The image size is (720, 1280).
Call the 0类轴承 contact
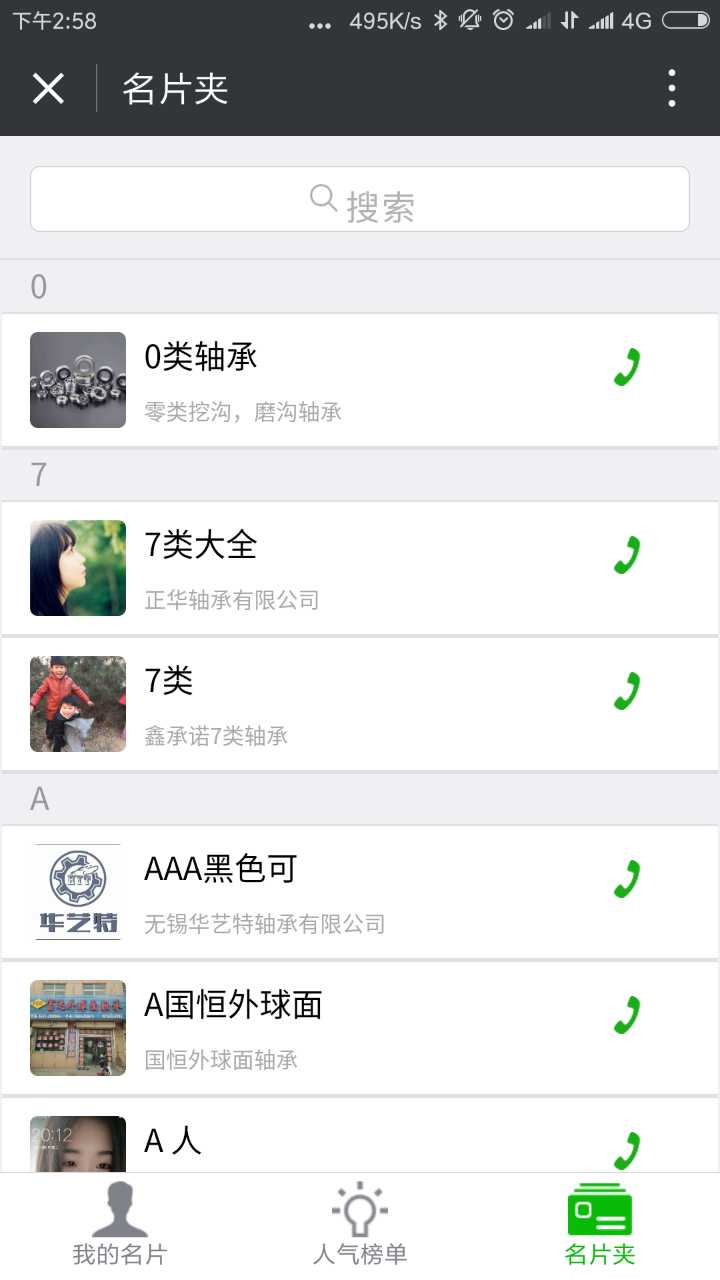627,368
